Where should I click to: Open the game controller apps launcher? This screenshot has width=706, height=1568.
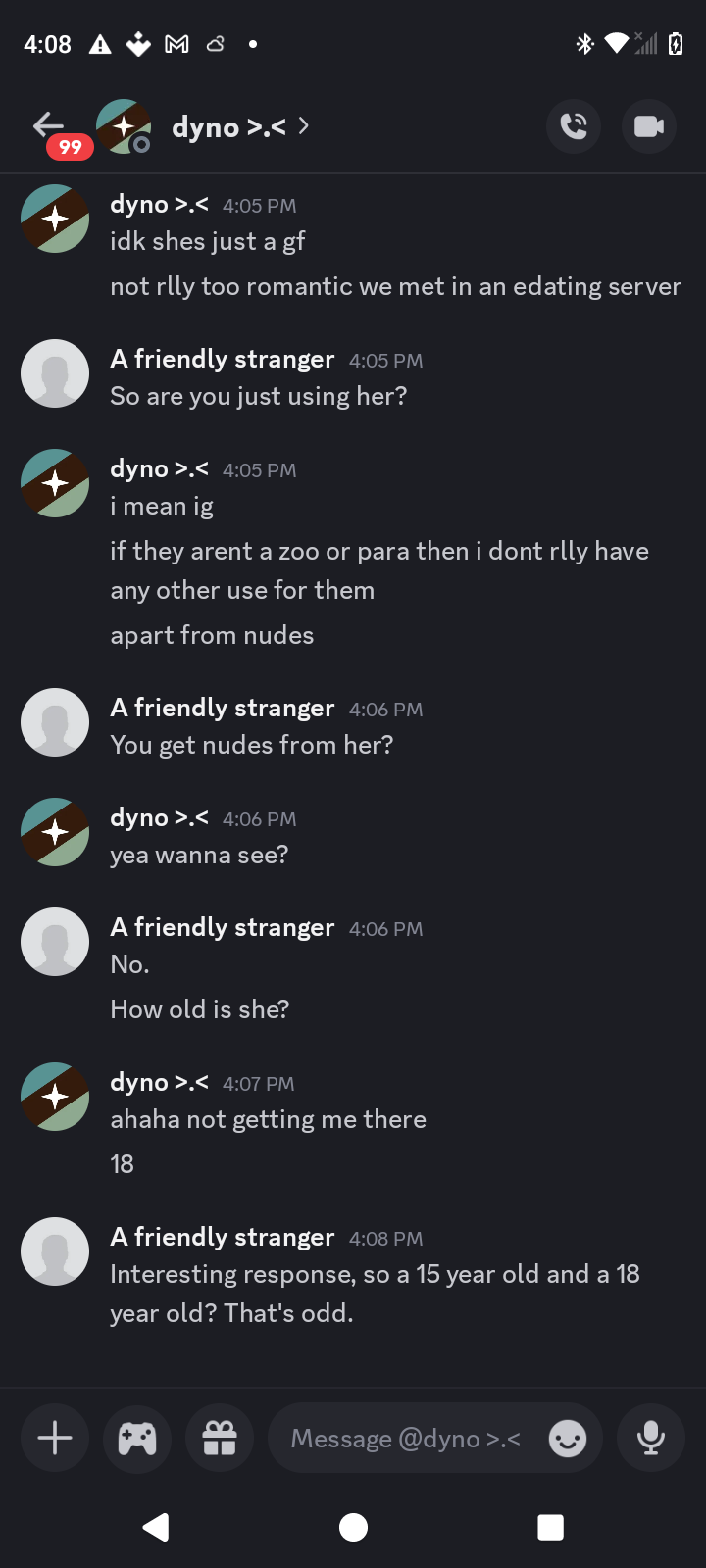[137, 1438]
